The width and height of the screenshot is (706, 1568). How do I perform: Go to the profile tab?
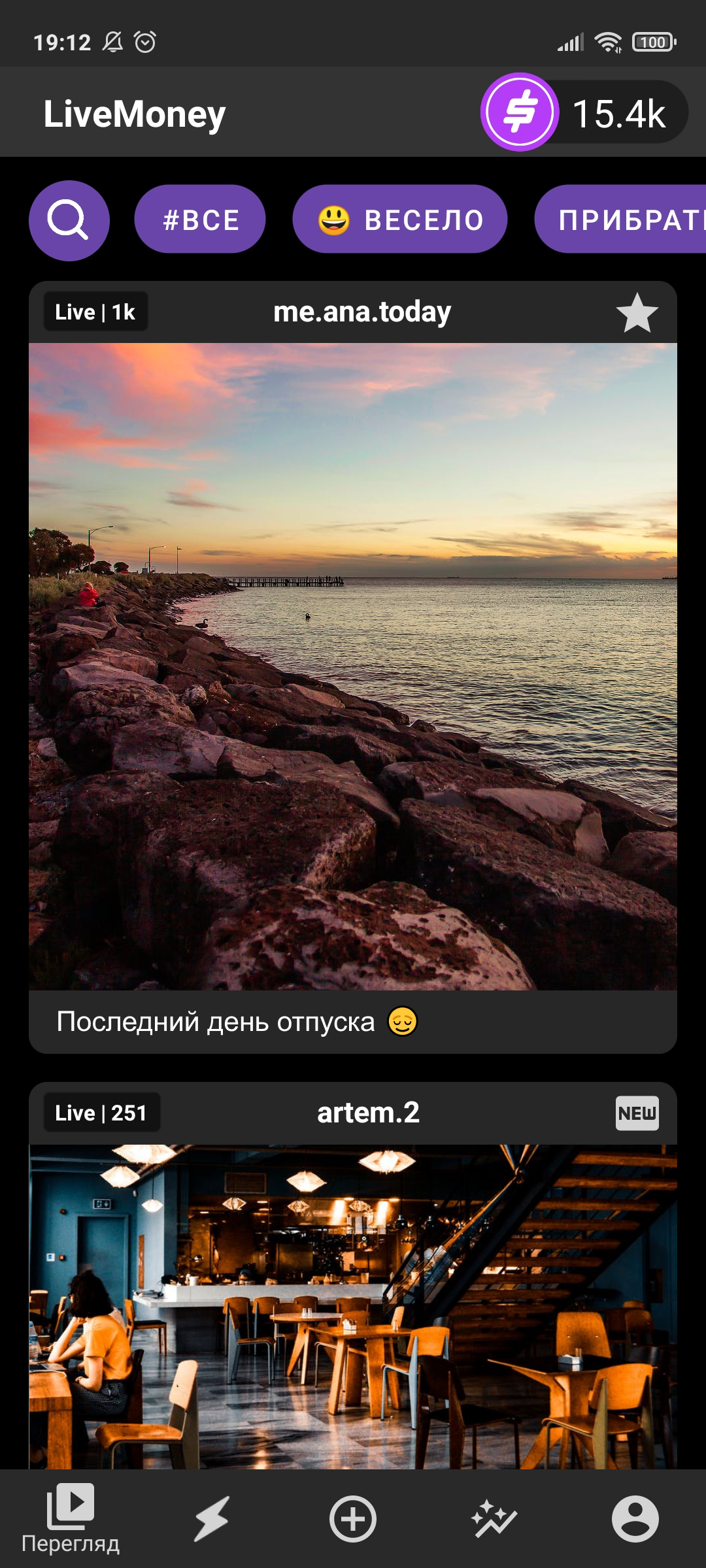635,1519
